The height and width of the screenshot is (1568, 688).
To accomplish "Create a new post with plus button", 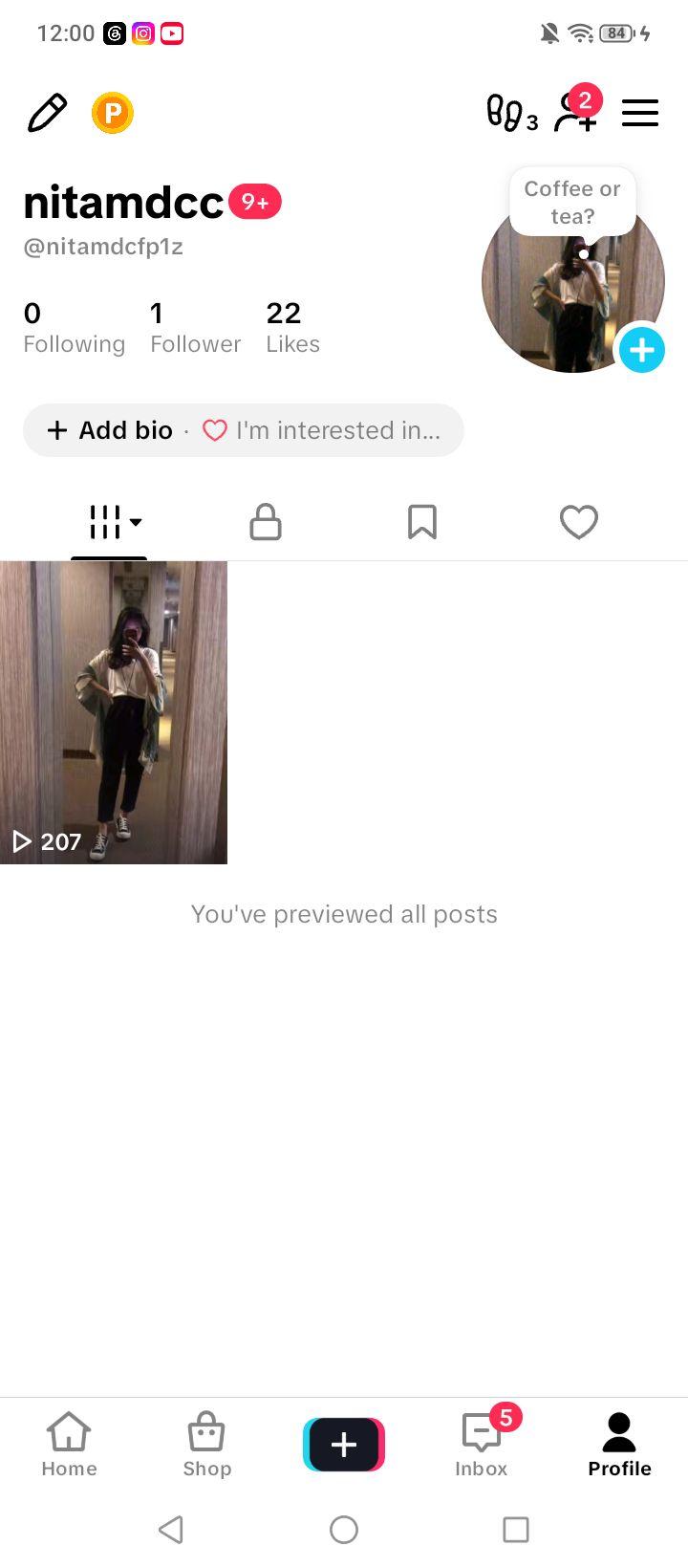I will (344, 1444).
